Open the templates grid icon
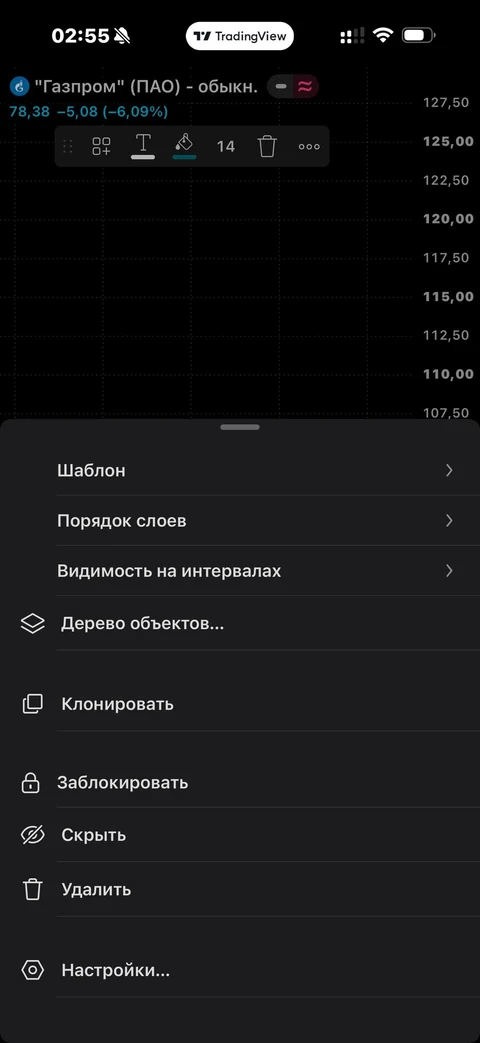480x1043 pixels. pos(101,146)
